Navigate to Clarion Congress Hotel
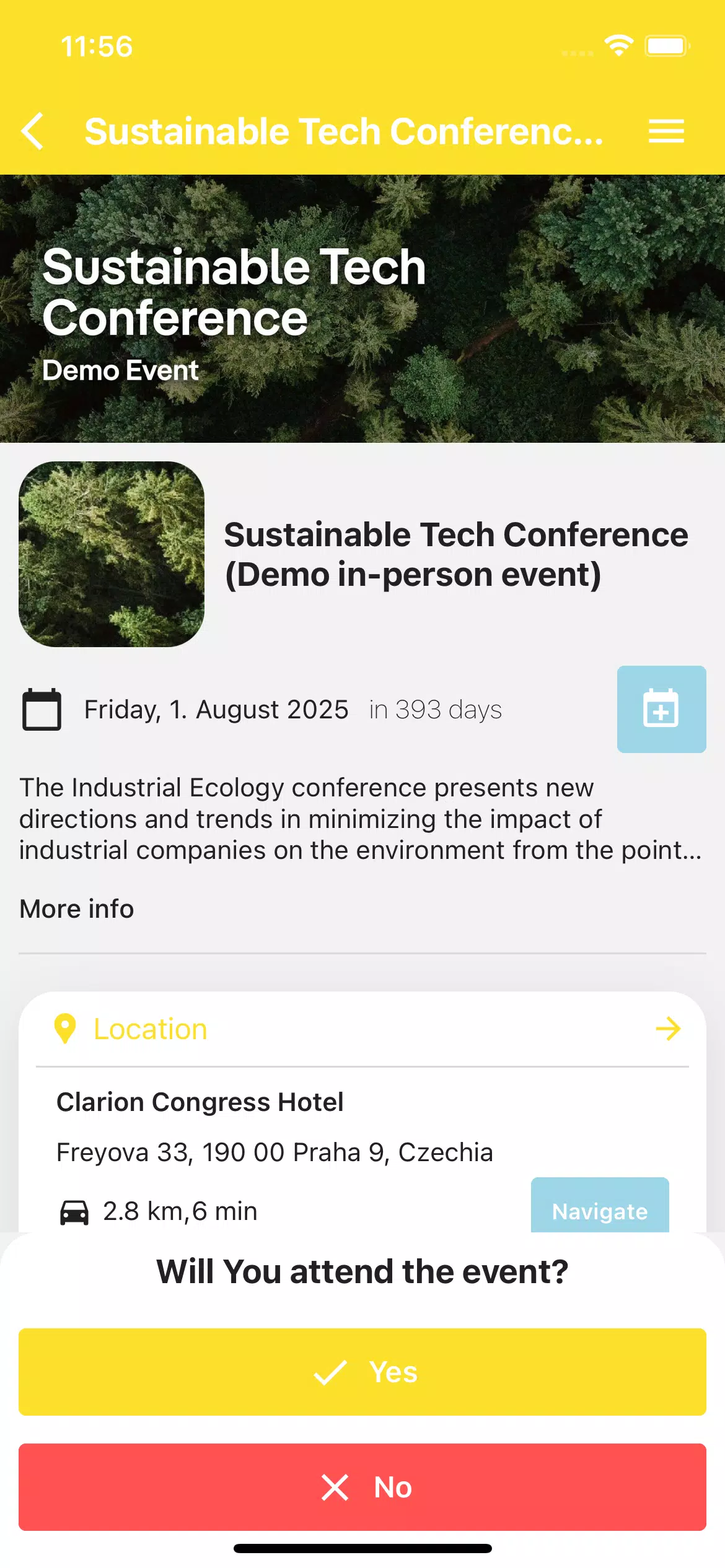Image resolution: width=725 pixels, height=1568 pixels. tap(599, 1204)
